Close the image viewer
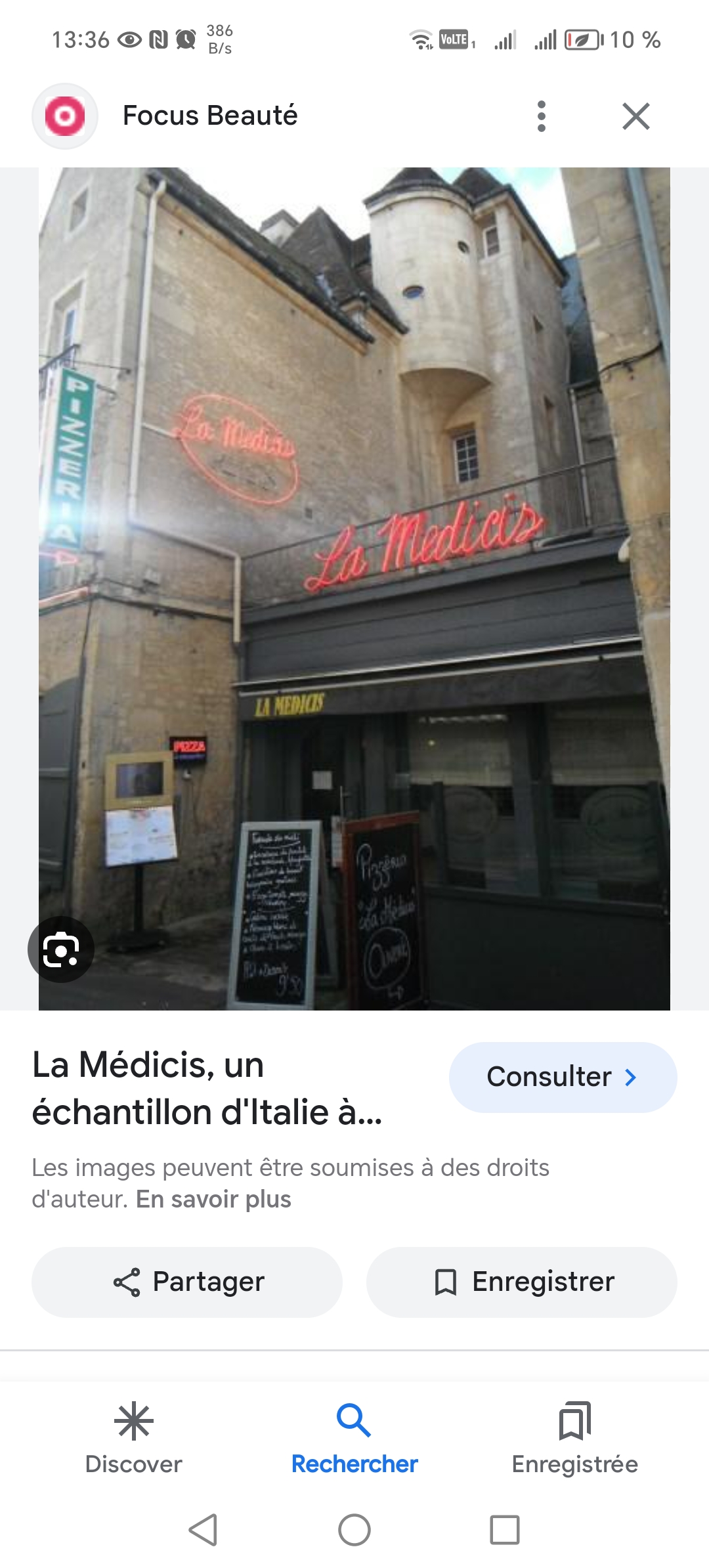 (635, 116)
